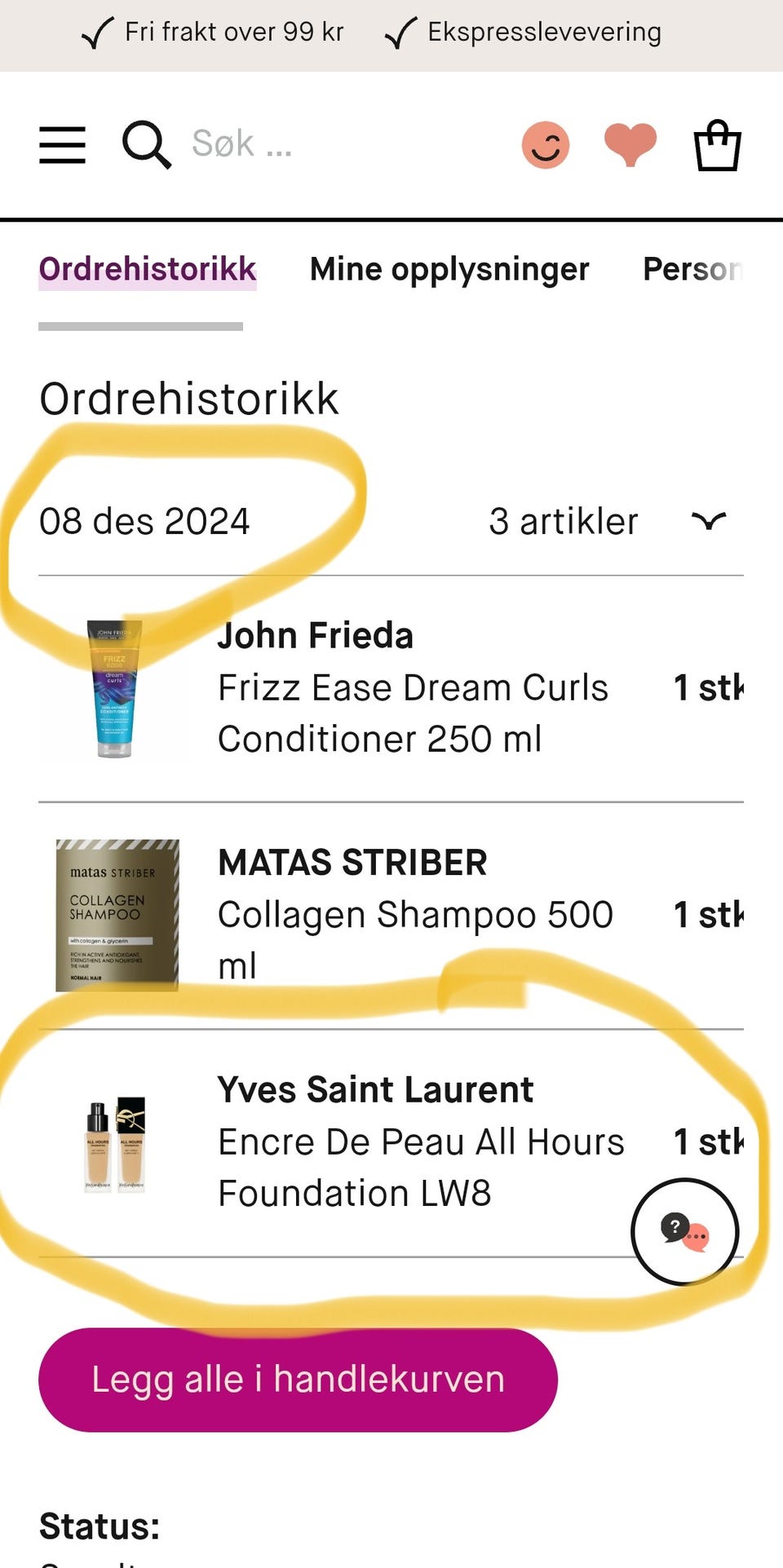Image resolution: width=783 pixels, height=1568 pixels.
Task: Click the checkmark beside 'Fri frakt over 99 kr'
Action: [x=97, y=31]
